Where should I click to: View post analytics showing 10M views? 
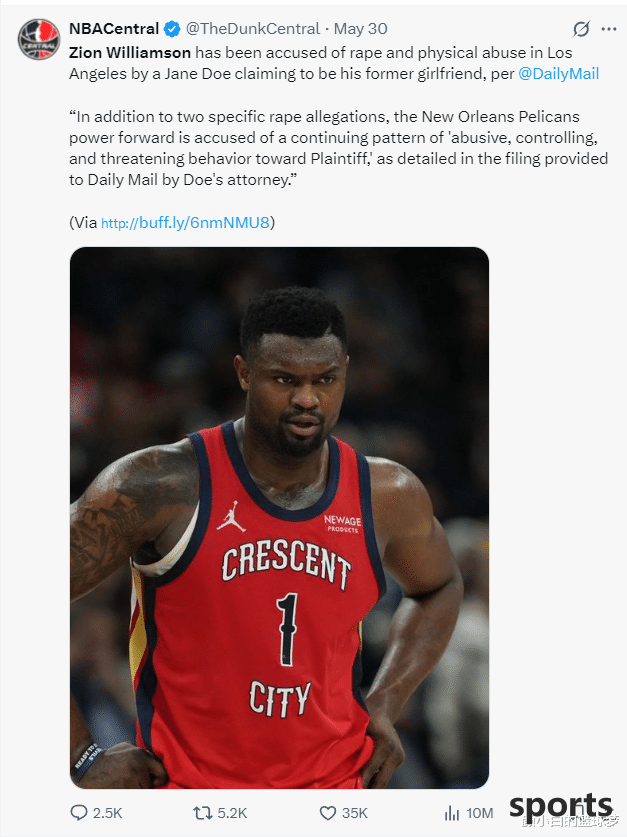click(x=452, y=813)
